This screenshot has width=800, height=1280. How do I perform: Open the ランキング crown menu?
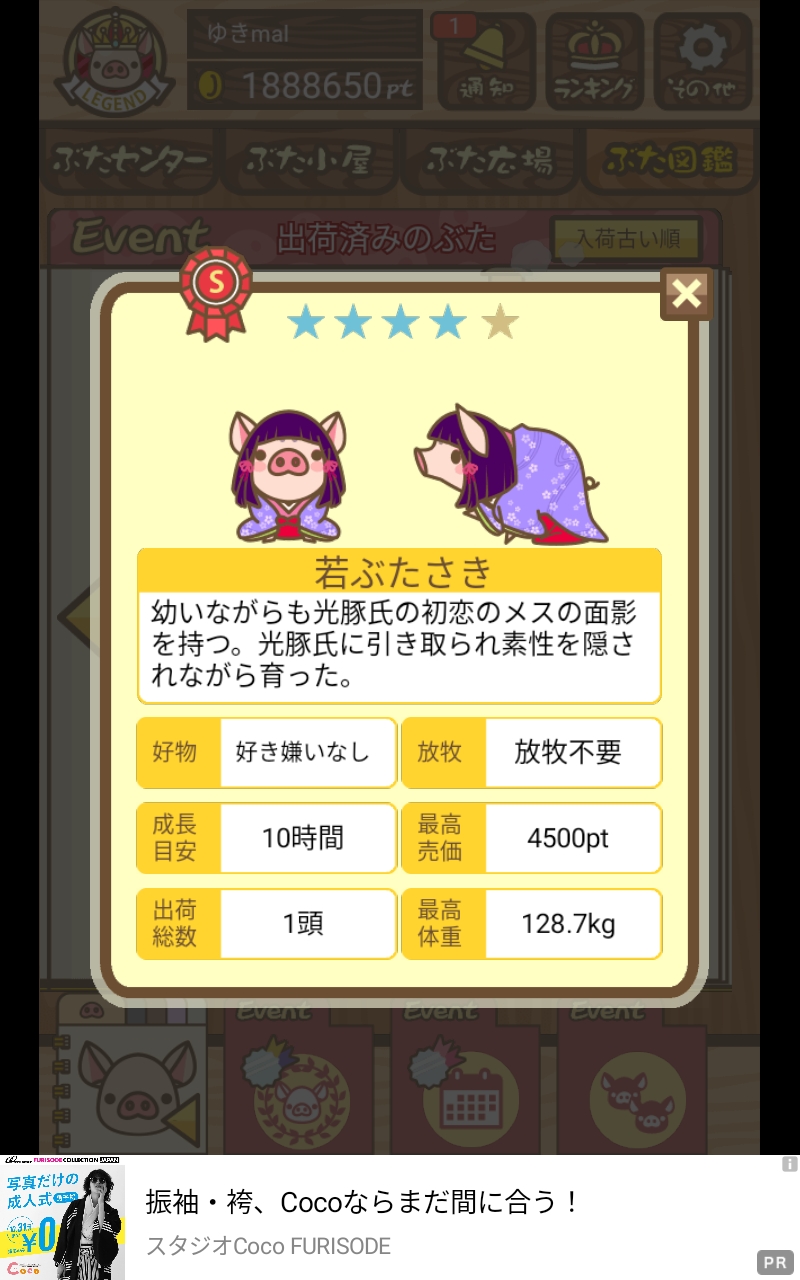[x=594, y=60]
